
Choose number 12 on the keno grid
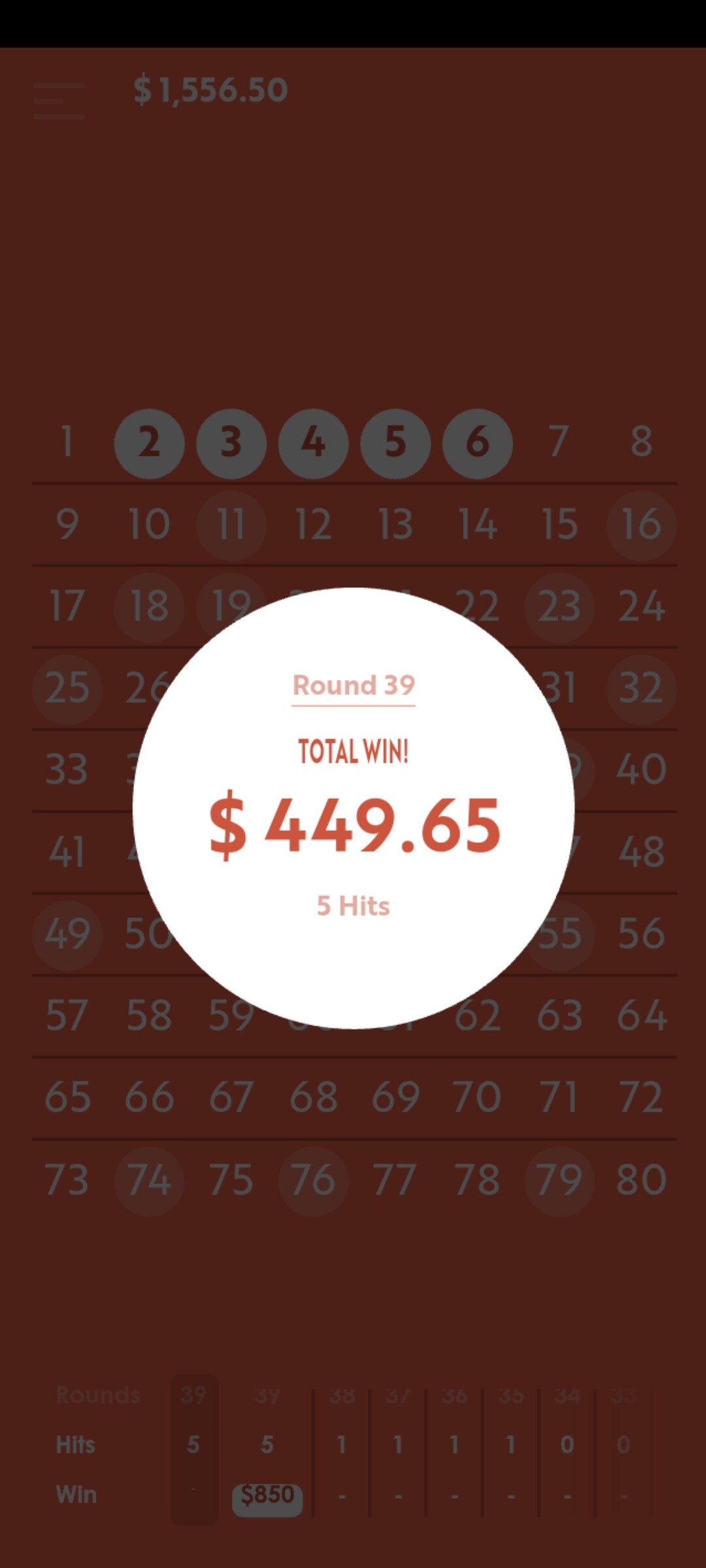[313, 525]
